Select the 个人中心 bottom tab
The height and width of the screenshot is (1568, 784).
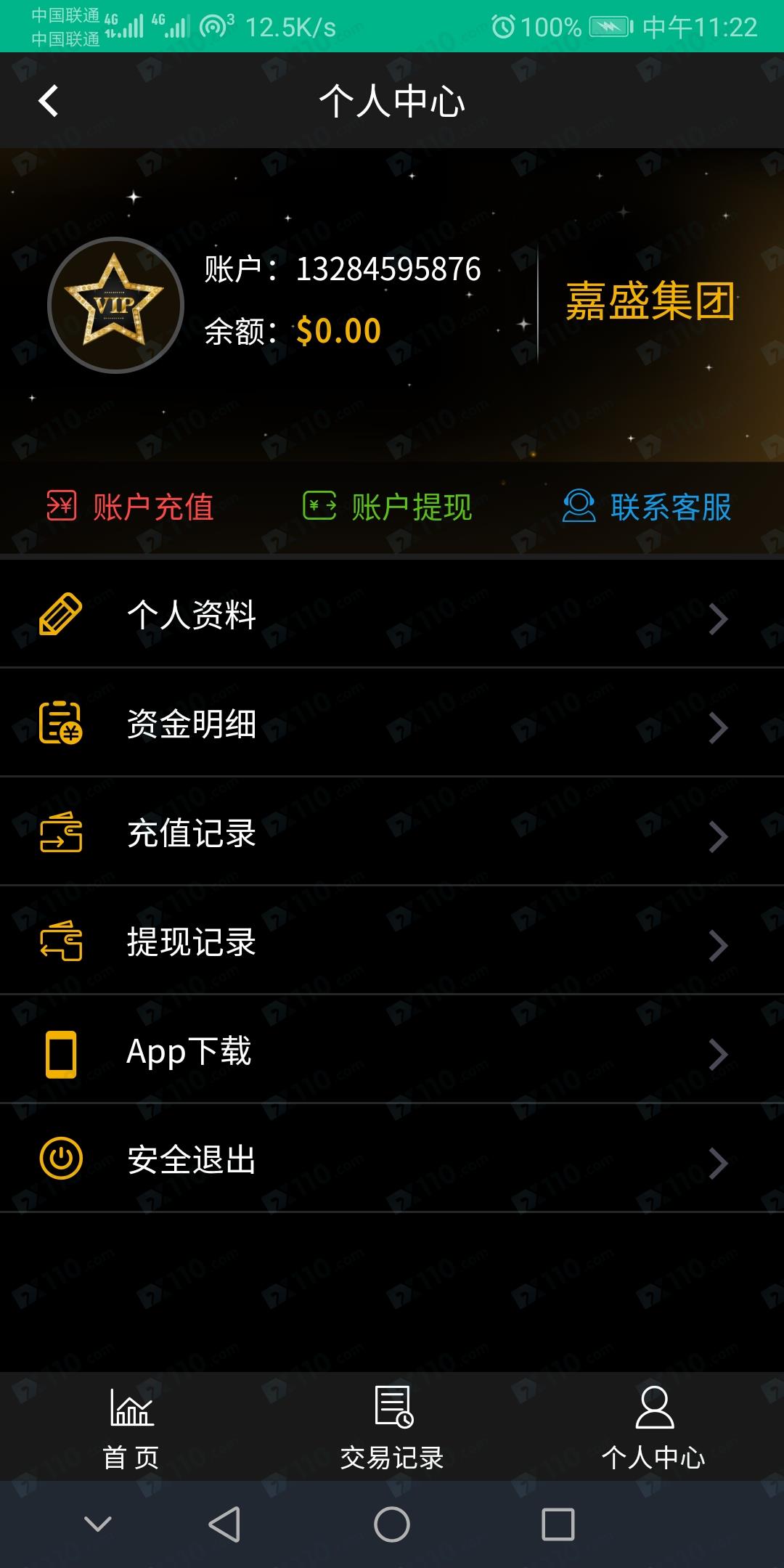[x=653, y=1427]
